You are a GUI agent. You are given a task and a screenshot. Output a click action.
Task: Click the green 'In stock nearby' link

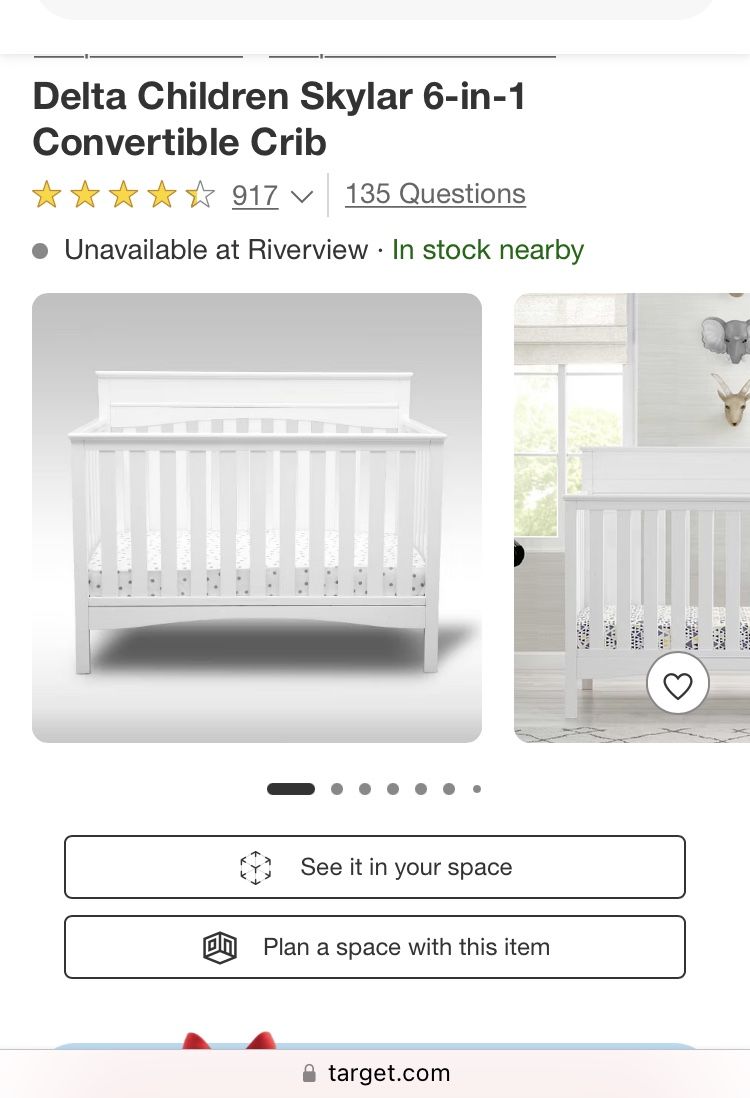click(487, 250)
